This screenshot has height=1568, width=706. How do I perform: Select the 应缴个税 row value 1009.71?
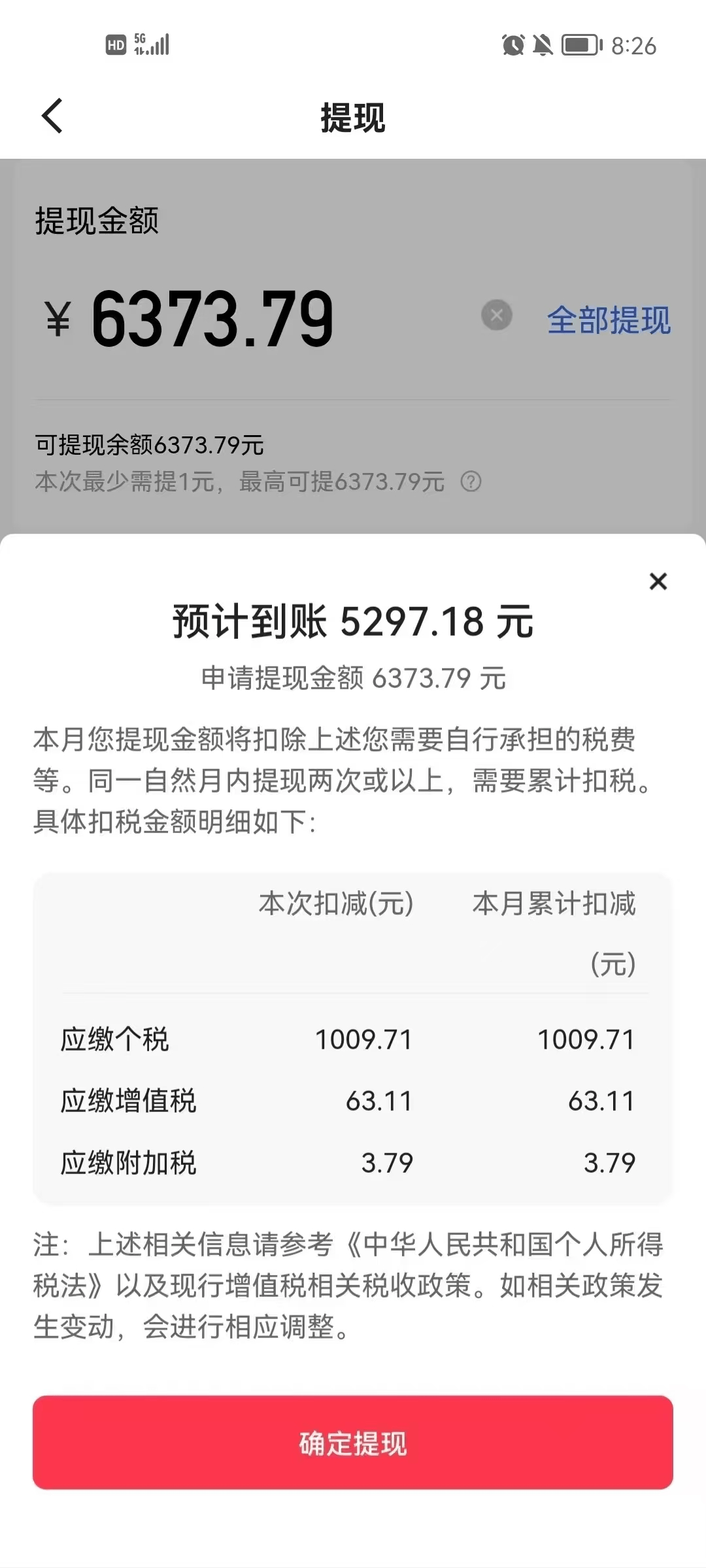(364, 1040)
